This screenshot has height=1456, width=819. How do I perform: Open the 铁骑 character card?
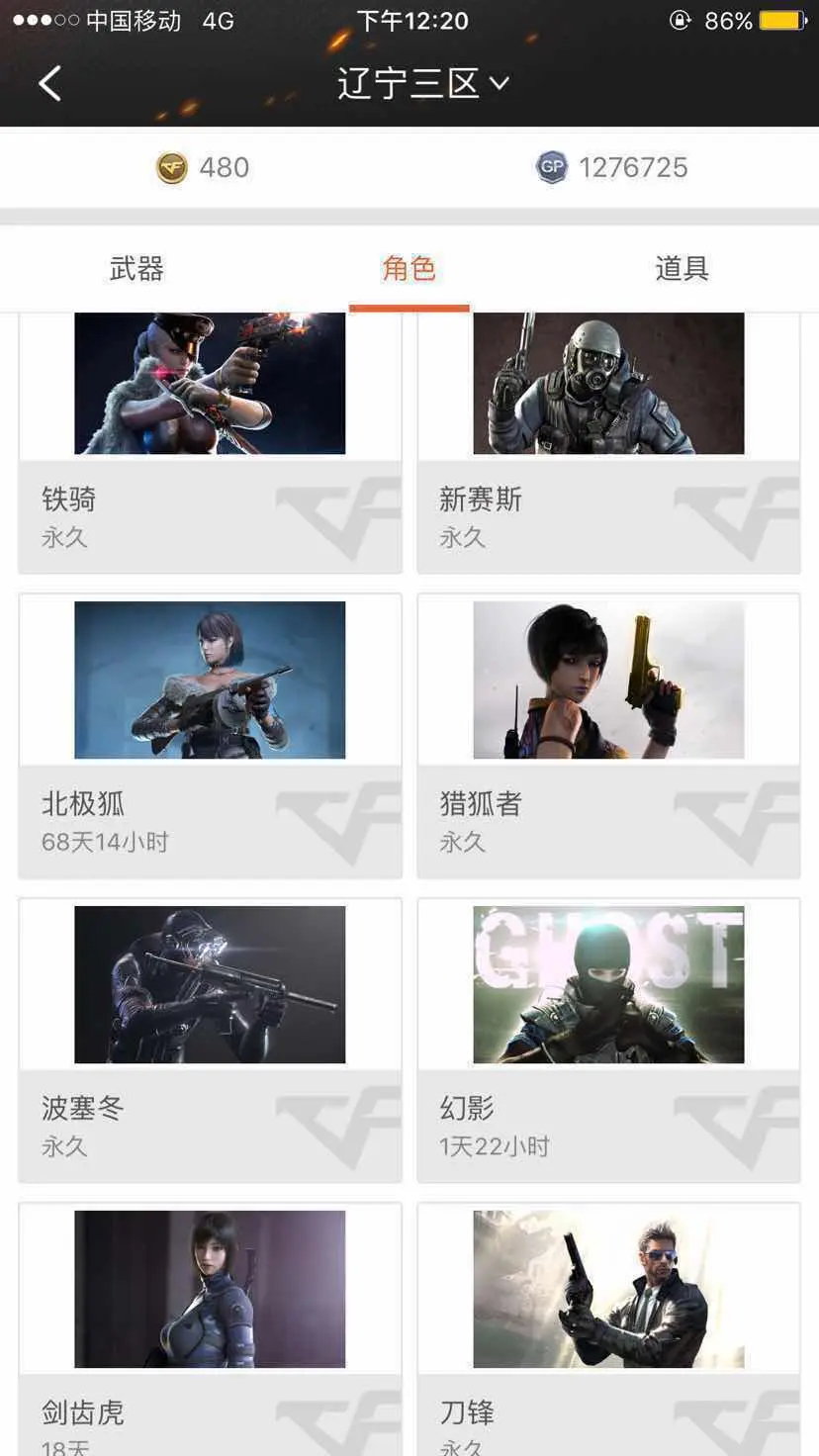[210, 442]
